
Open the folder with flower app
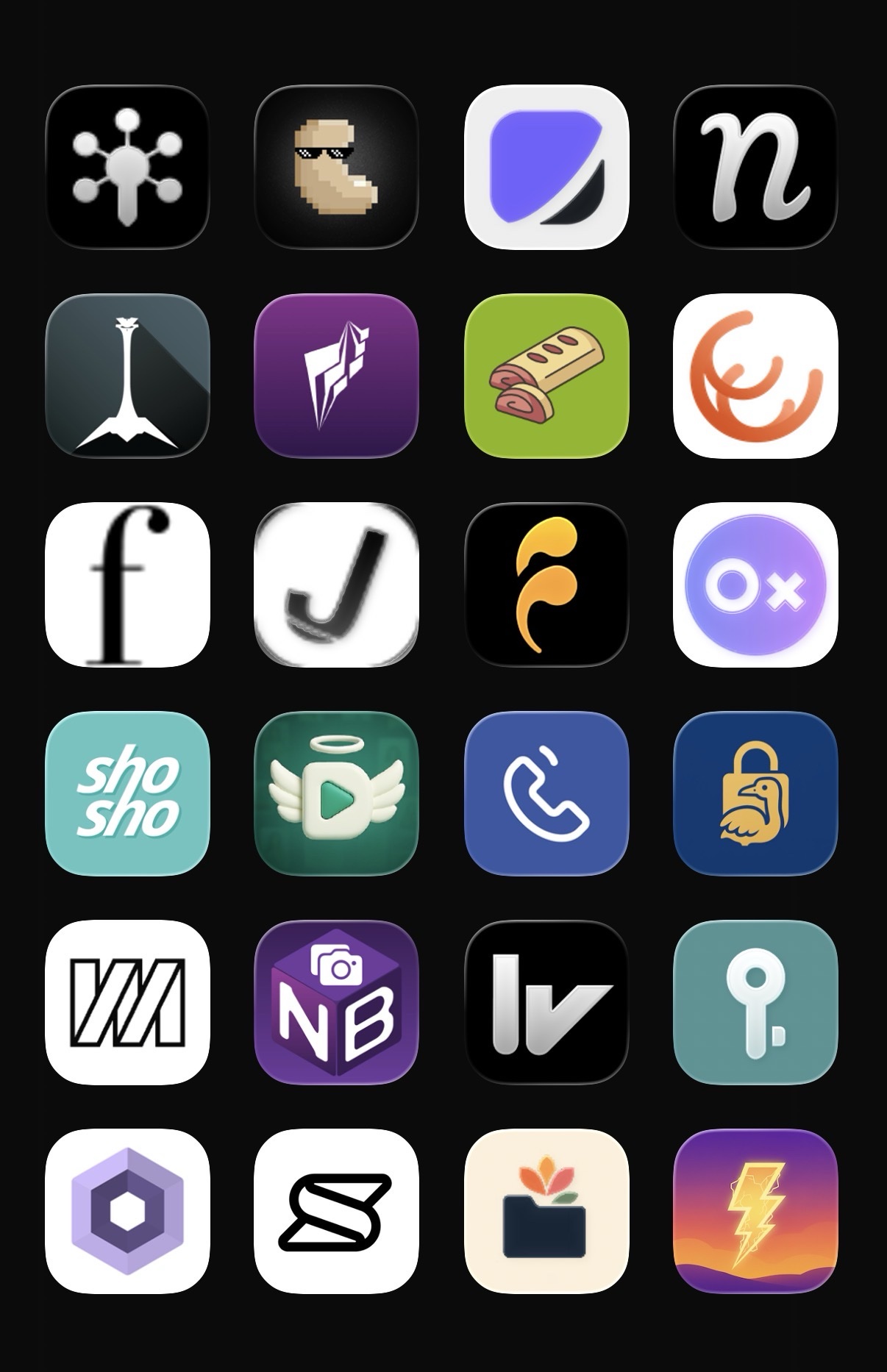click(546, 1211)
